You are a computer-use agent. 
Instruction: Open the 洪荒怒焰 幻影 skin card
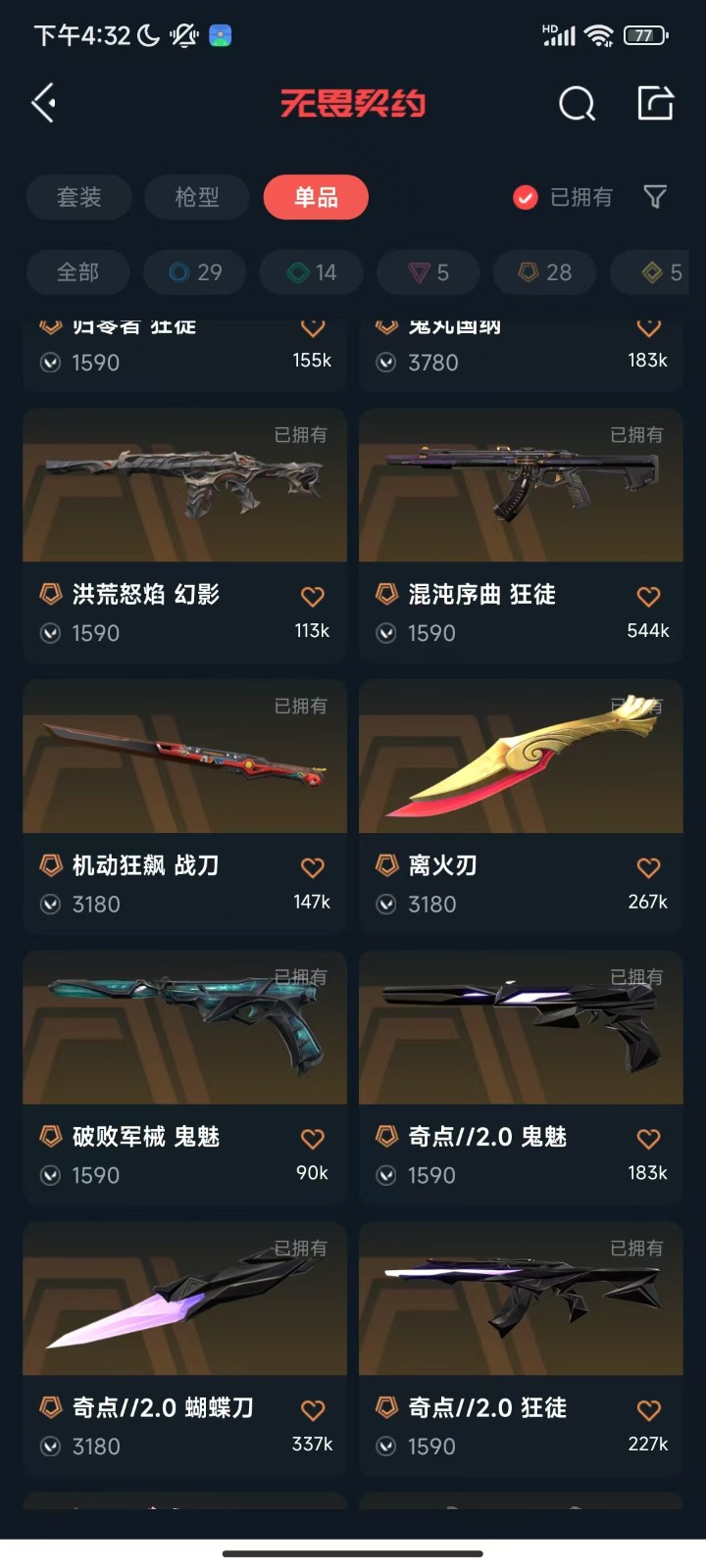pyautogui.click(x=184, y=535)
